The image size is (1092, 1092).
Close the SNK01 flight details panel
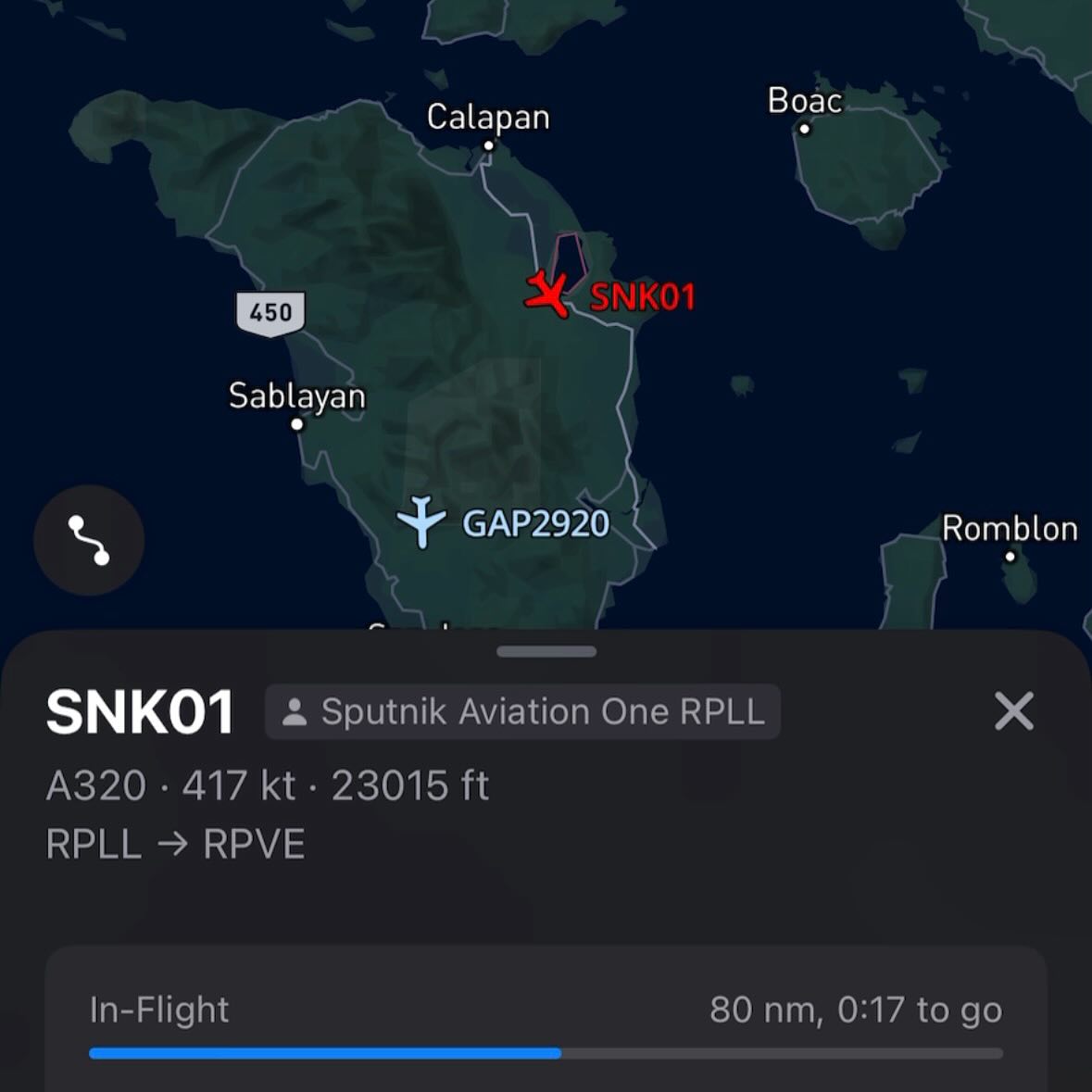point(1013,712)
